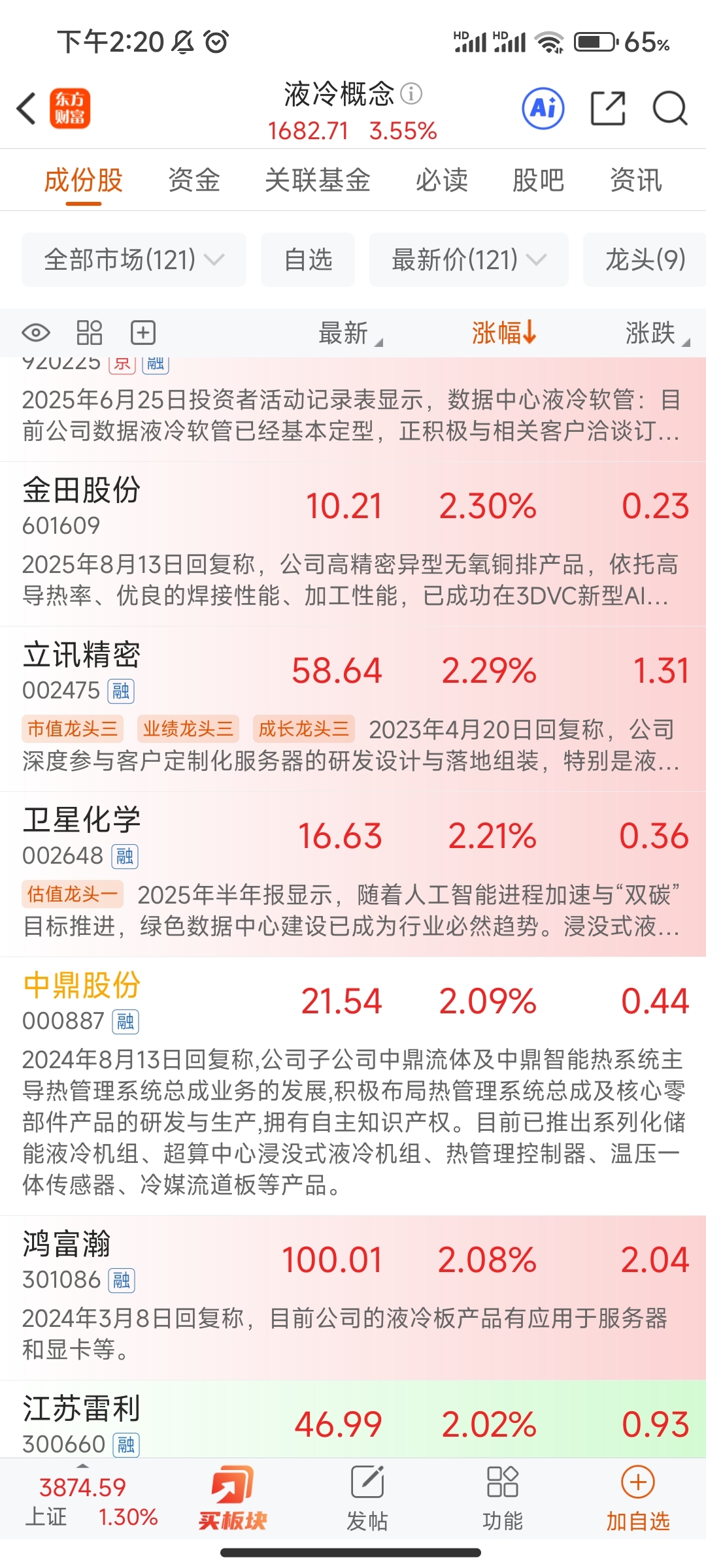Expand the 最新价(121) dropdown
The height and width of the screenshot is (1568, 706).
[469, 259]
